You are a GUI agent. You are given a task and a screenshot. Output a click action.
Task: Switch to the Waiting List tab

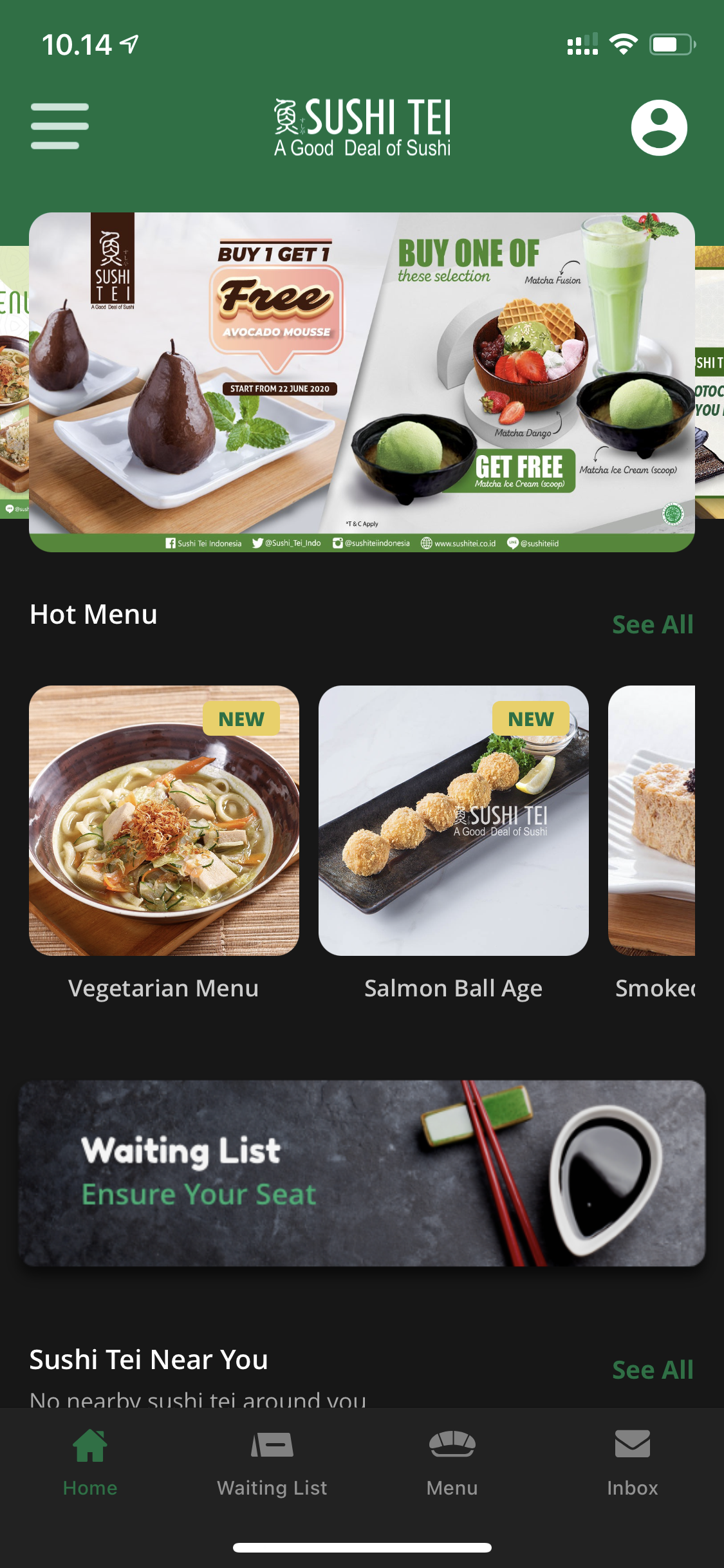pos(272,1462)
